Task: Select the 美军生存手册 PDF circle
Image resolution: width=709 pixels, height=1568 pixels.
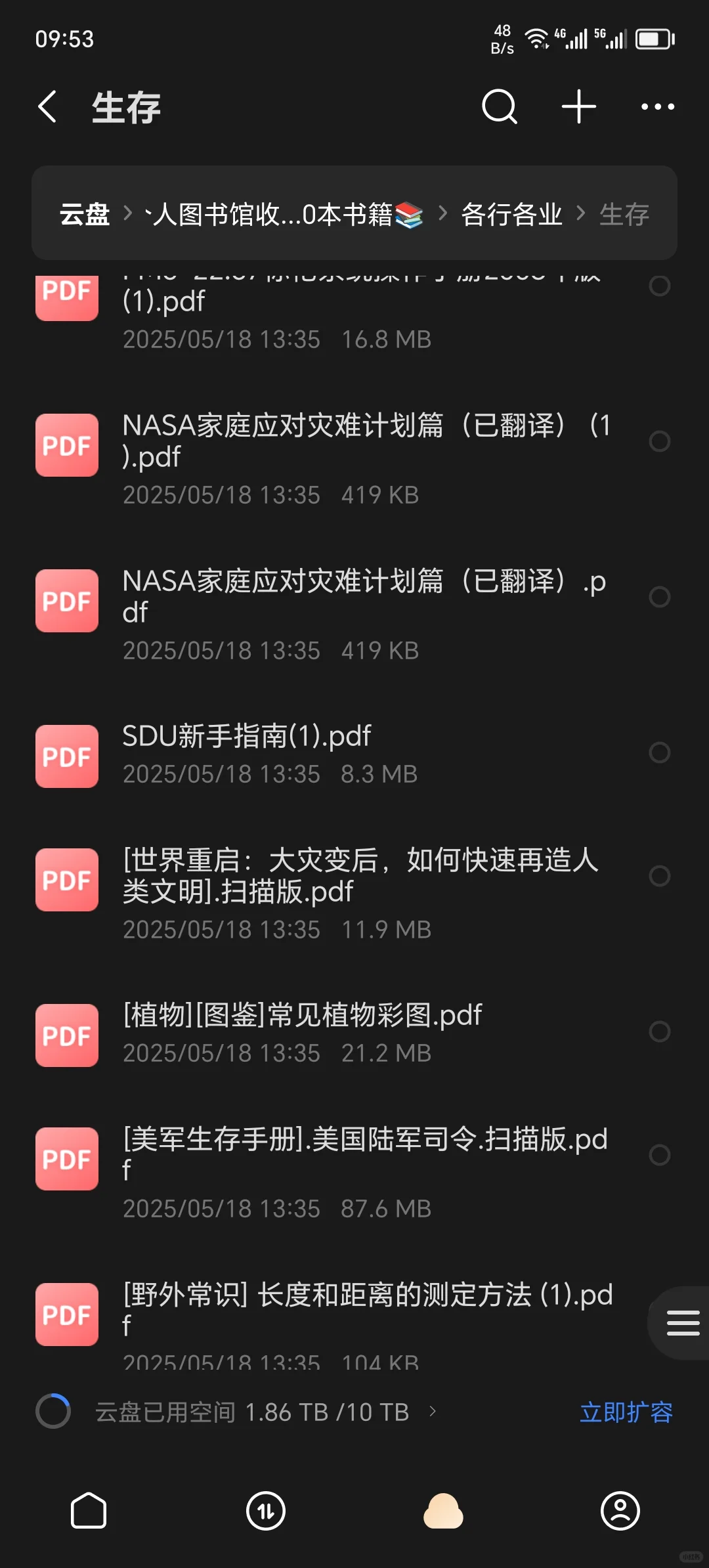Action: click(x=659, y=1154)
